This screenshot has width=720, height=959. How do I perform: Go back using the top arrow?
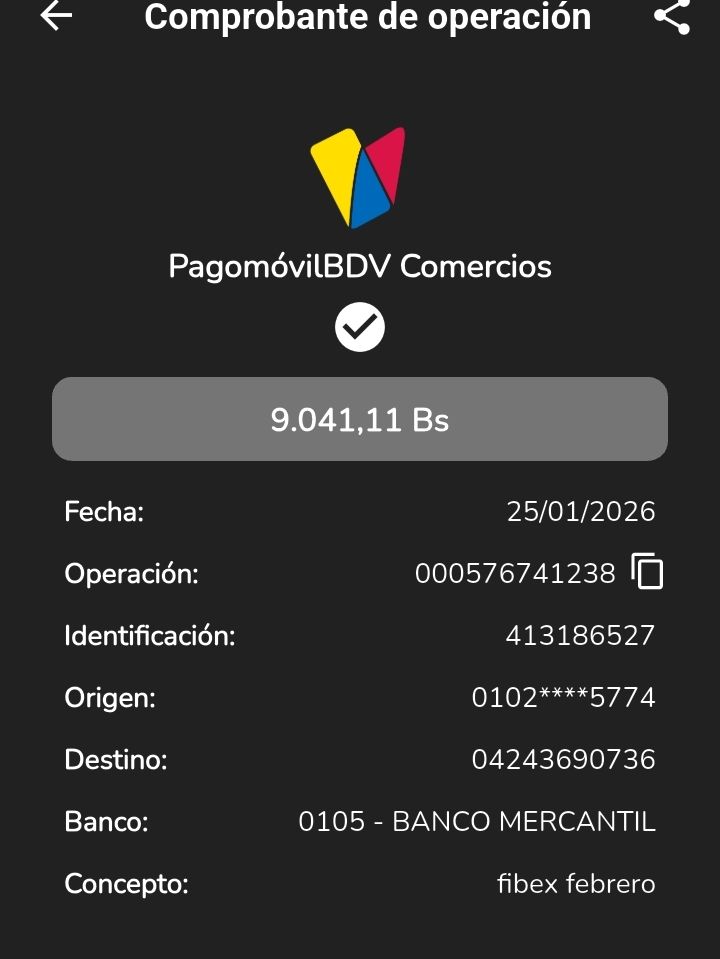pyautogui.click(x=56, y=15)
